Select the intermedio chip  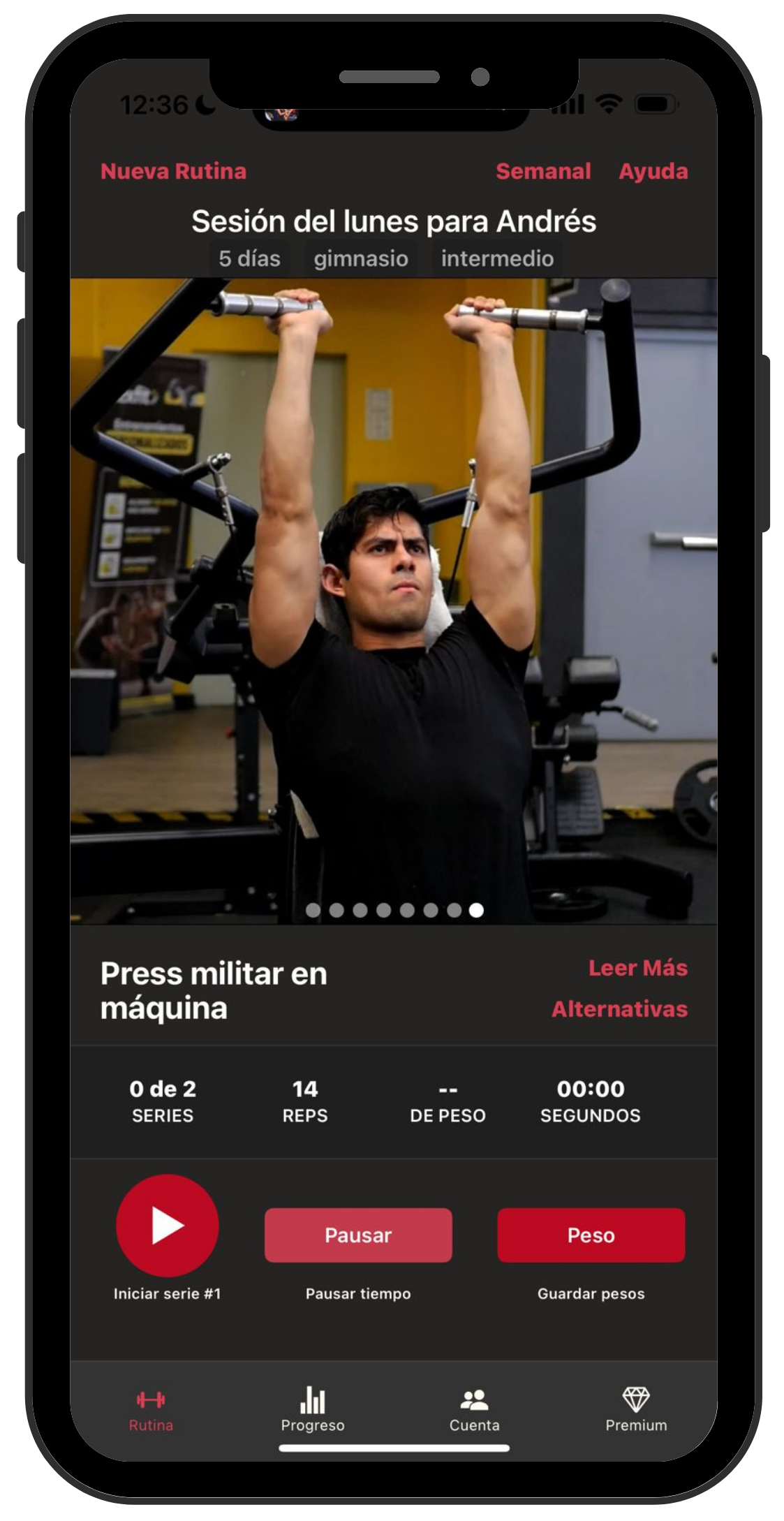497,258
